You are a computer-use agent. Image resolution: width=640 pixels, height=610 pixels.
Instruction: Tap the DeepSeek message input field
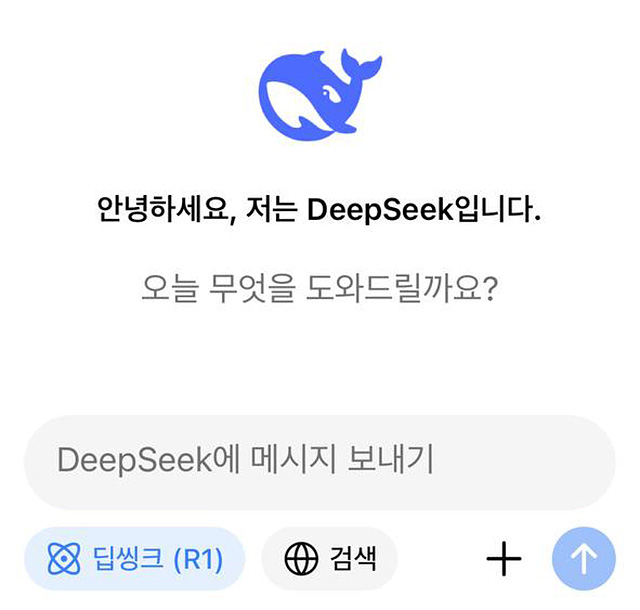coord(318,462)
